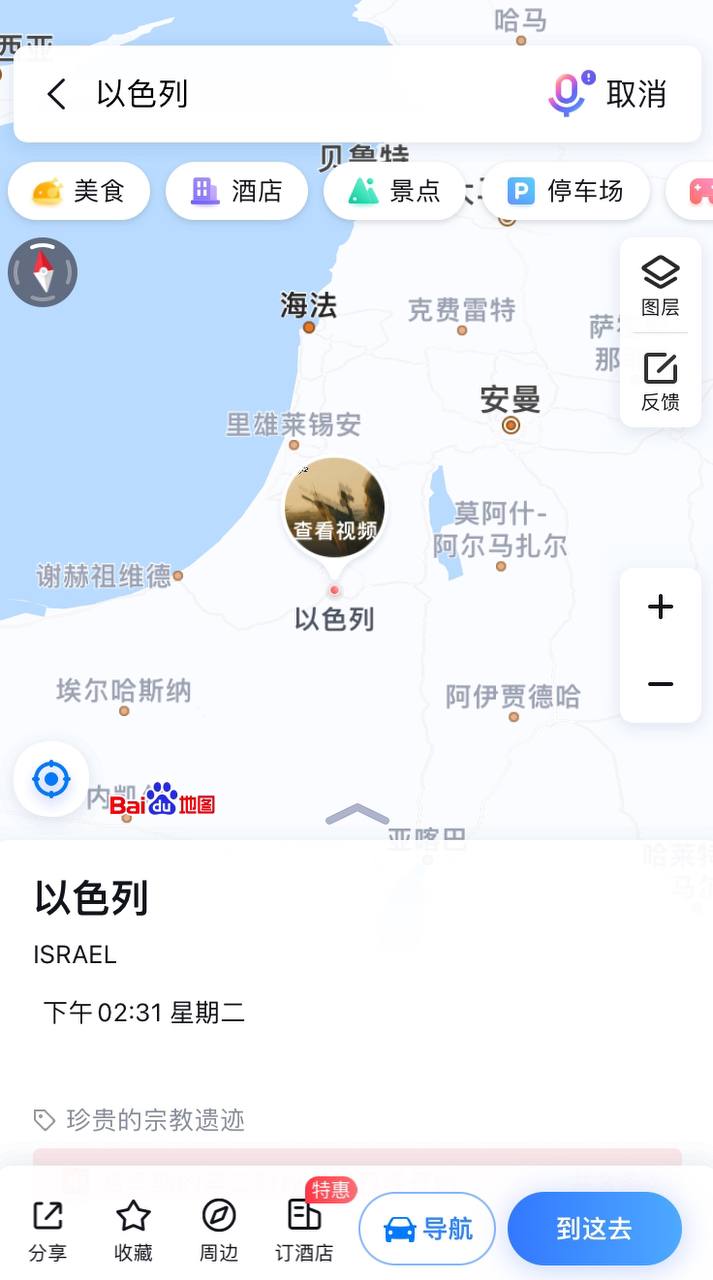Select the 美食 chip
713x1280 pixels.
click(x=79, y=191)
